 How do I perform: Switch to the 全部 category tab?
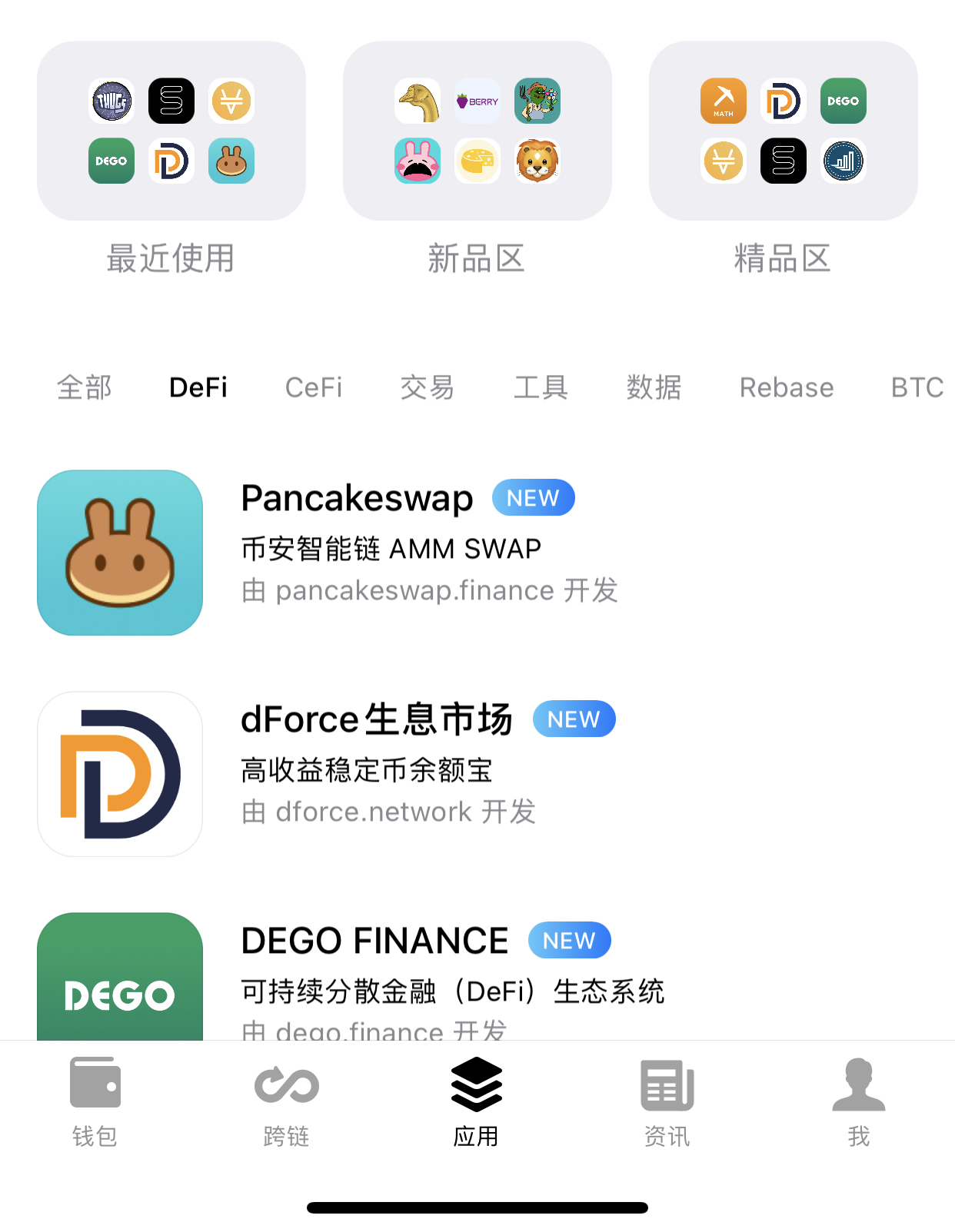[x=85, y=387]
